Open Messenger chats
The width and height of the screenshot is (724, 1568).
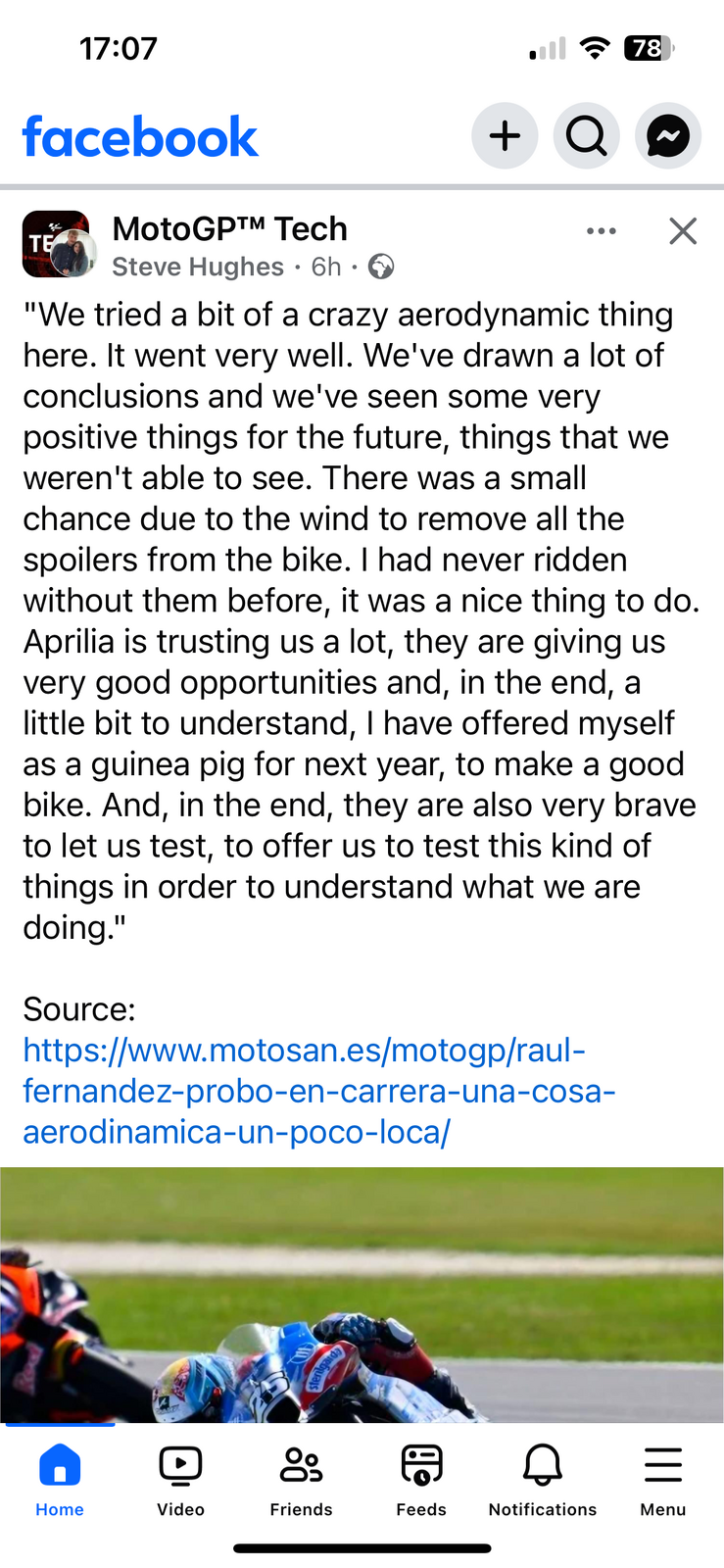point(668,136)
